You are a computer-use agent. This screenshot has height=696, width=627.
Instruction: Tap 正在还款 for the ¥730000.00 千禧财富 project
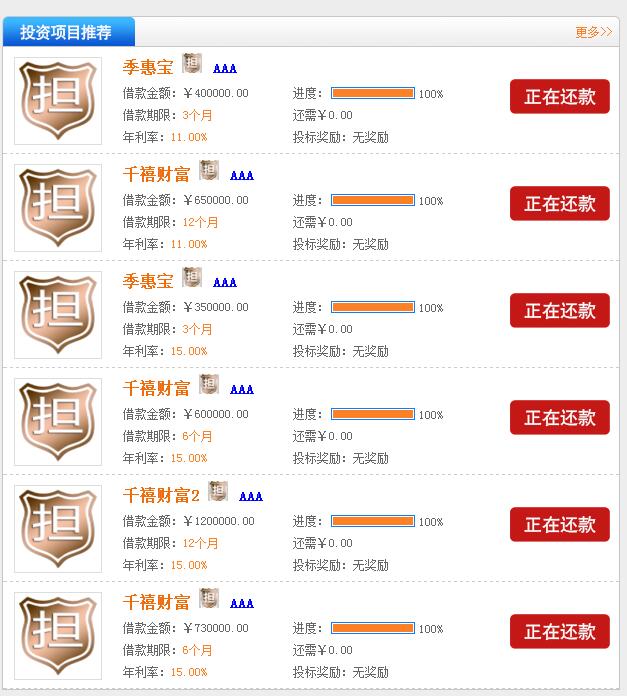[x=559, y=632]
